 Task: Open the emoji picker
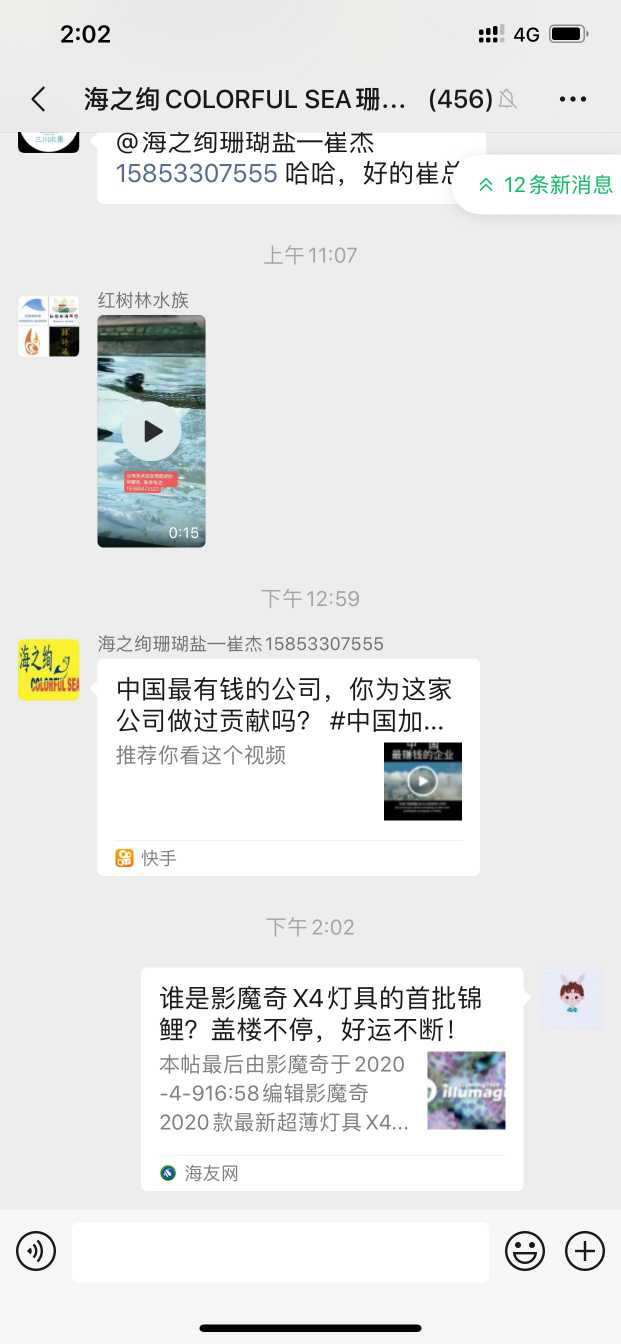point(525,1251)
